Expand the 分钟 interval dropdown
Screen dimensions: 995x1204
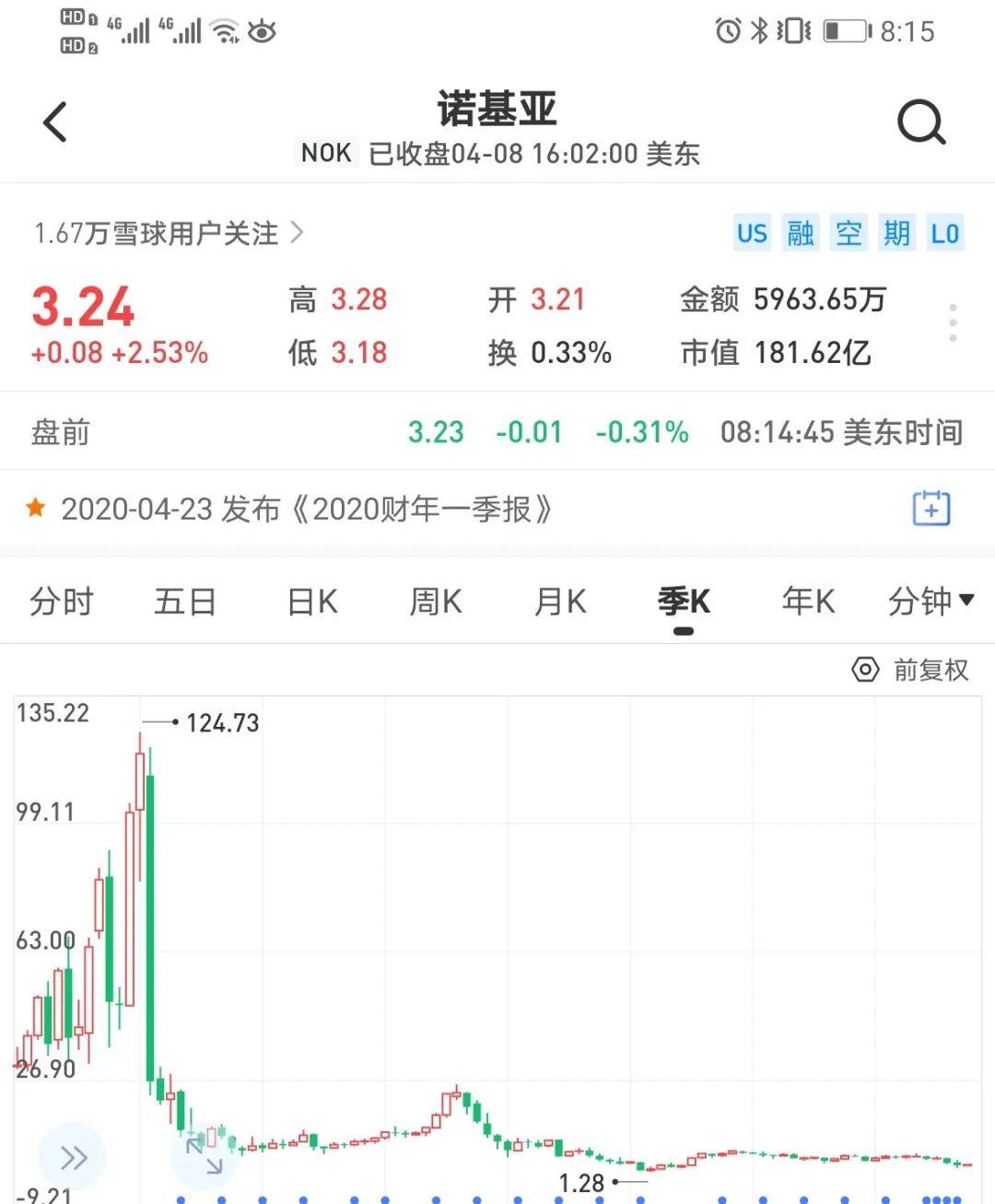(931, 602)
